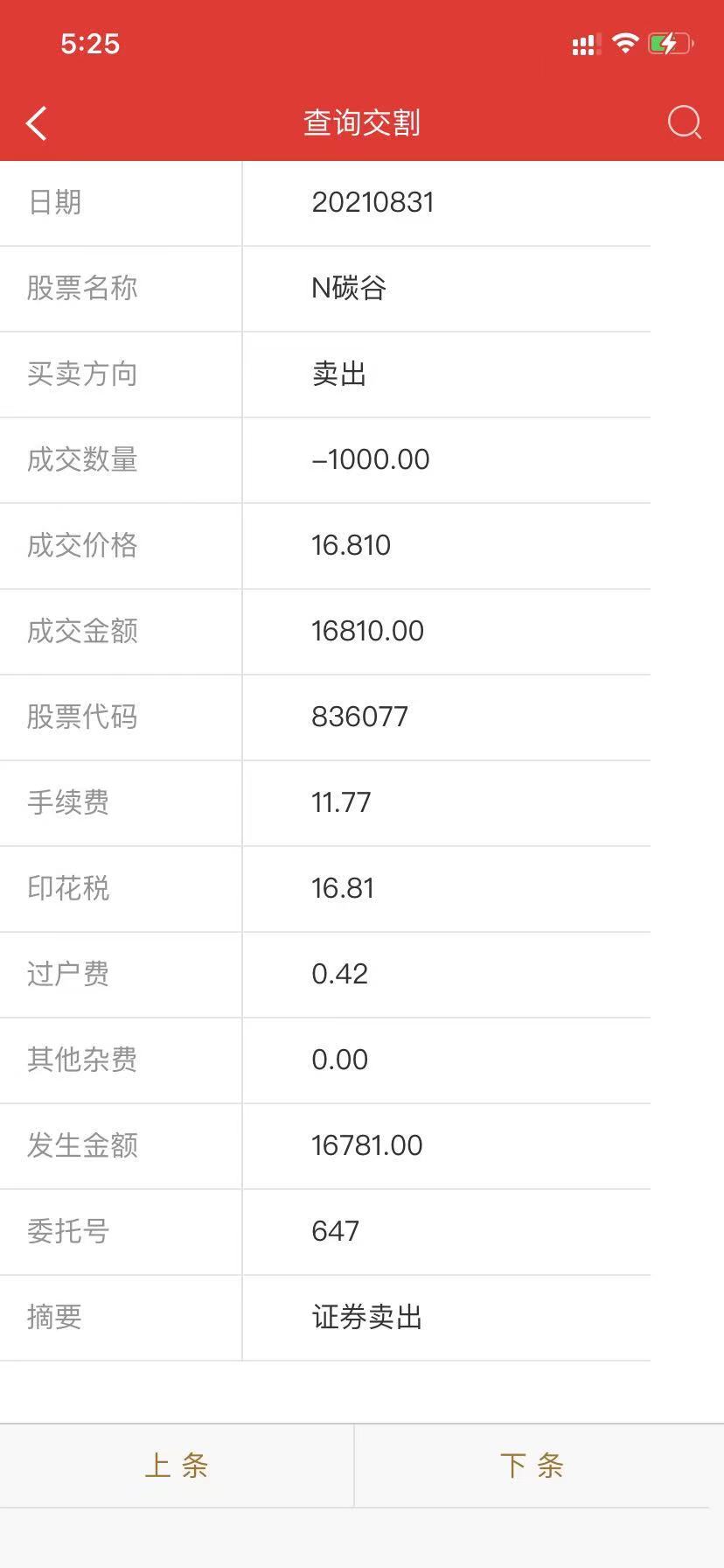Open search with the magnifier icon
Viewport: 724px width, 1568px height.
pos(684,122)
